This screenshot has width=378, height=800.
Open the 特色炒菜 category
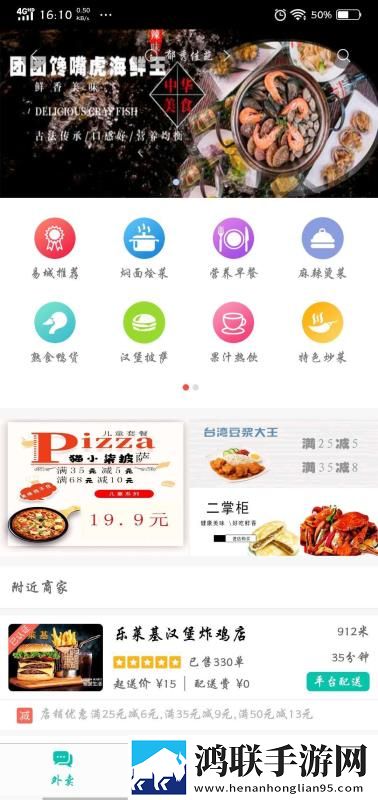pyautogui.click(x=322, y=332)
